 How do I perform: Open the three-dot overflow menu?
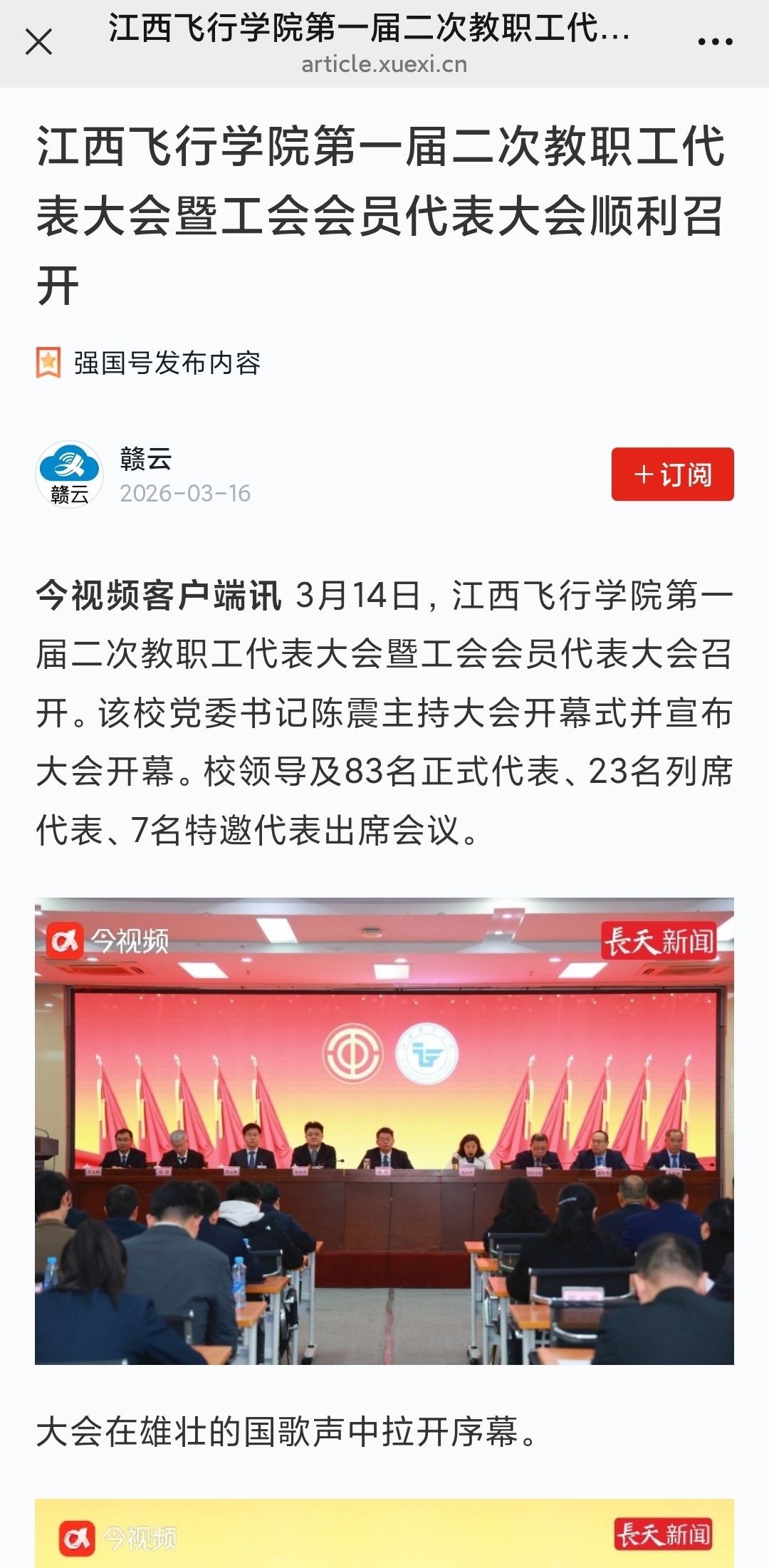click(x=715, y=42)
